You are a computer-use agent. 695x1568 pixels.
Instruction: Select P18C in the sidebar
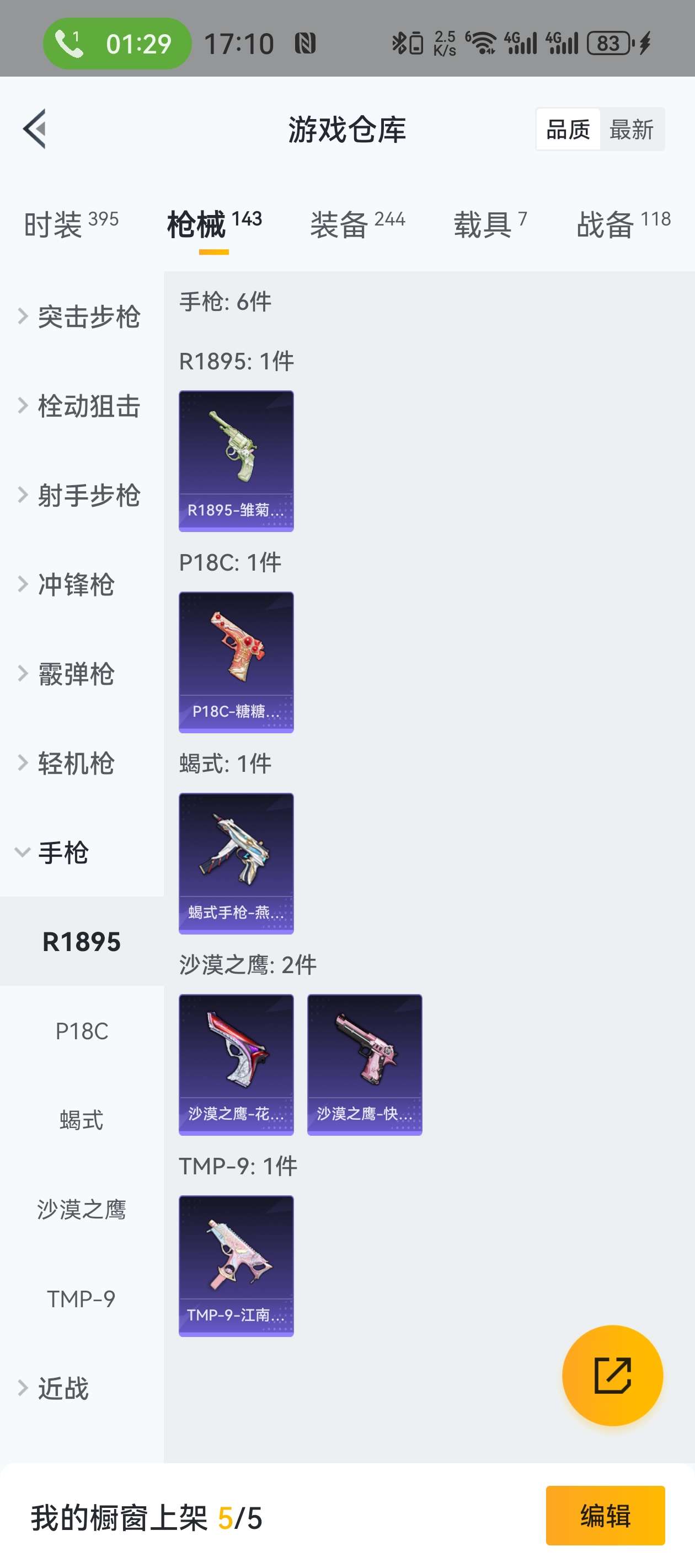coord(82,1031)
